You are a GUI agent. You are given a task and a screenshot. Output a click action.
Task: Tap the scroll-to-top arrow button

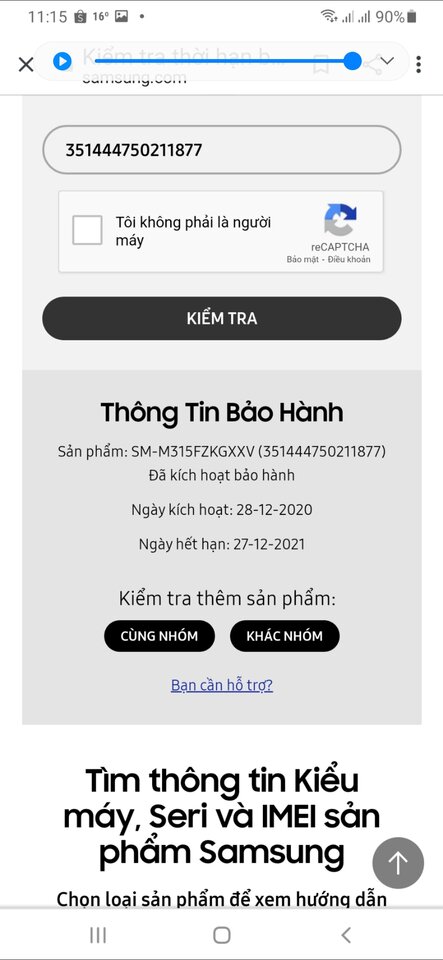[x=398, y=863]
